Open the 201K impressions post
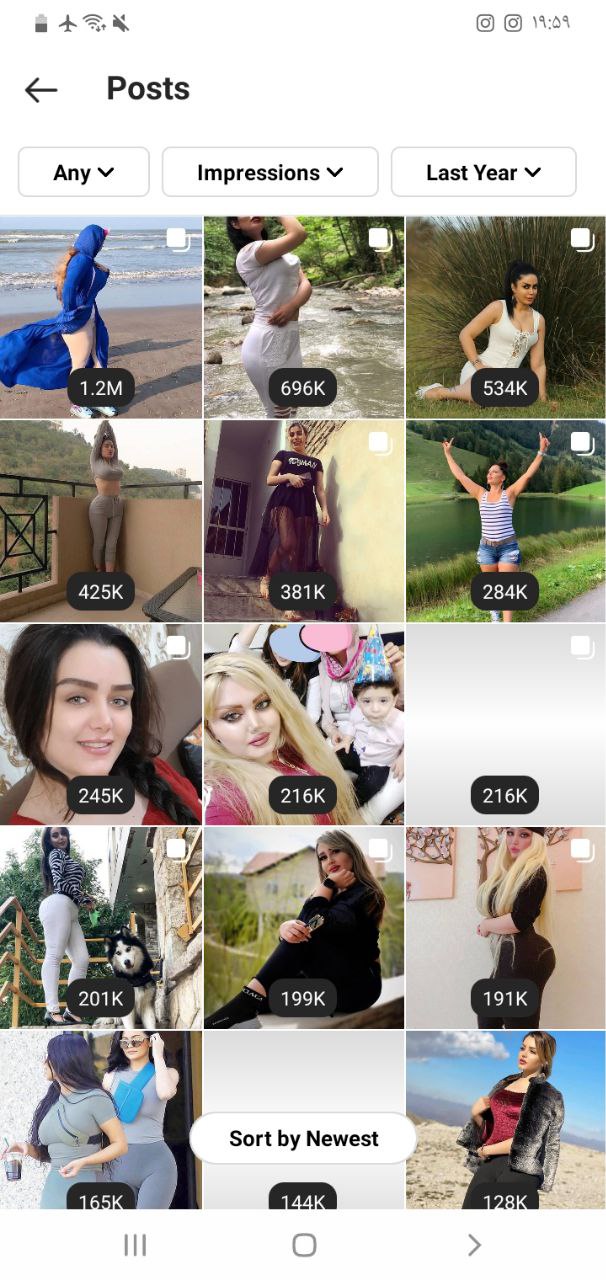Screen dimensions: 606x1280 pos(100,928)
